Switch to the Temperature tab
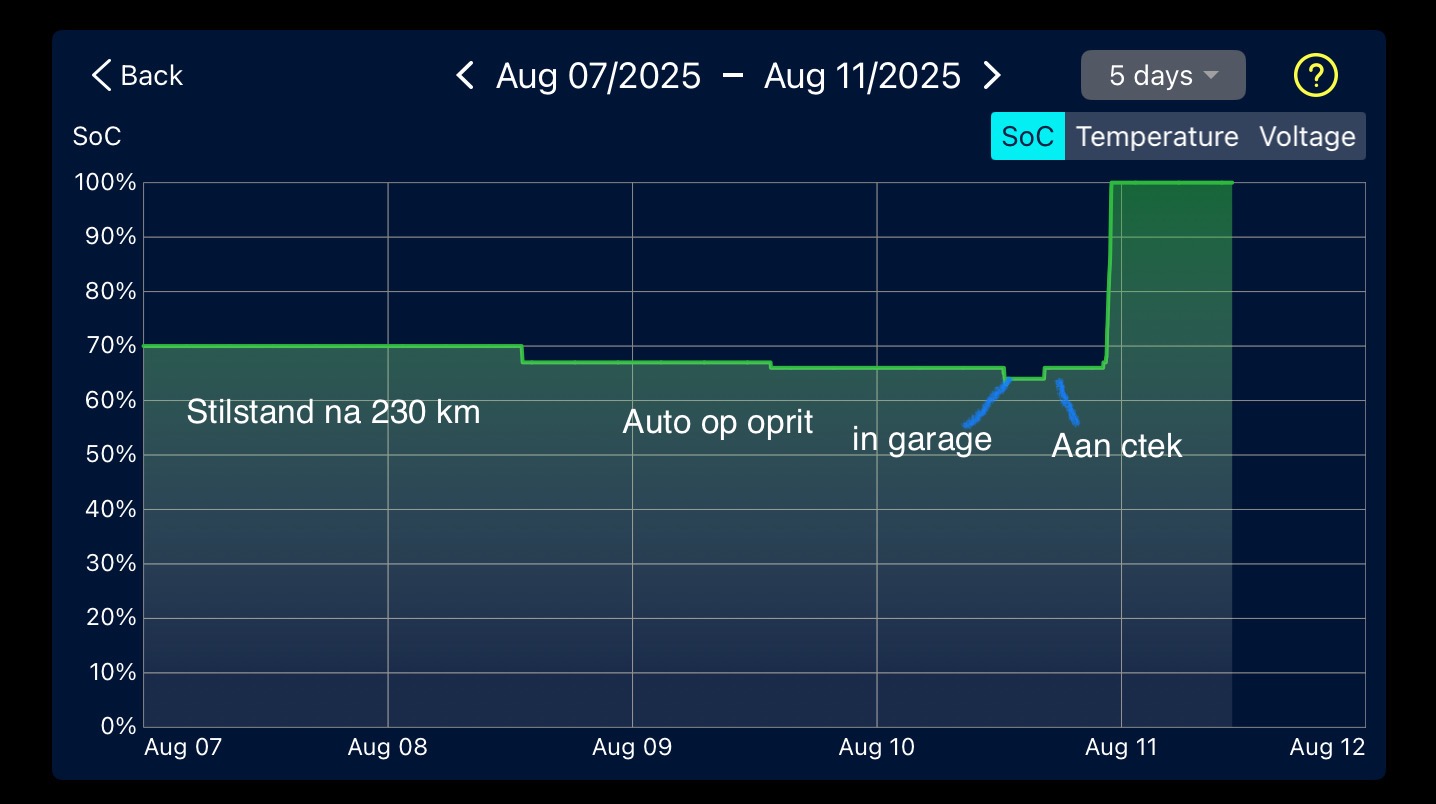 [x=1157, y=137]
